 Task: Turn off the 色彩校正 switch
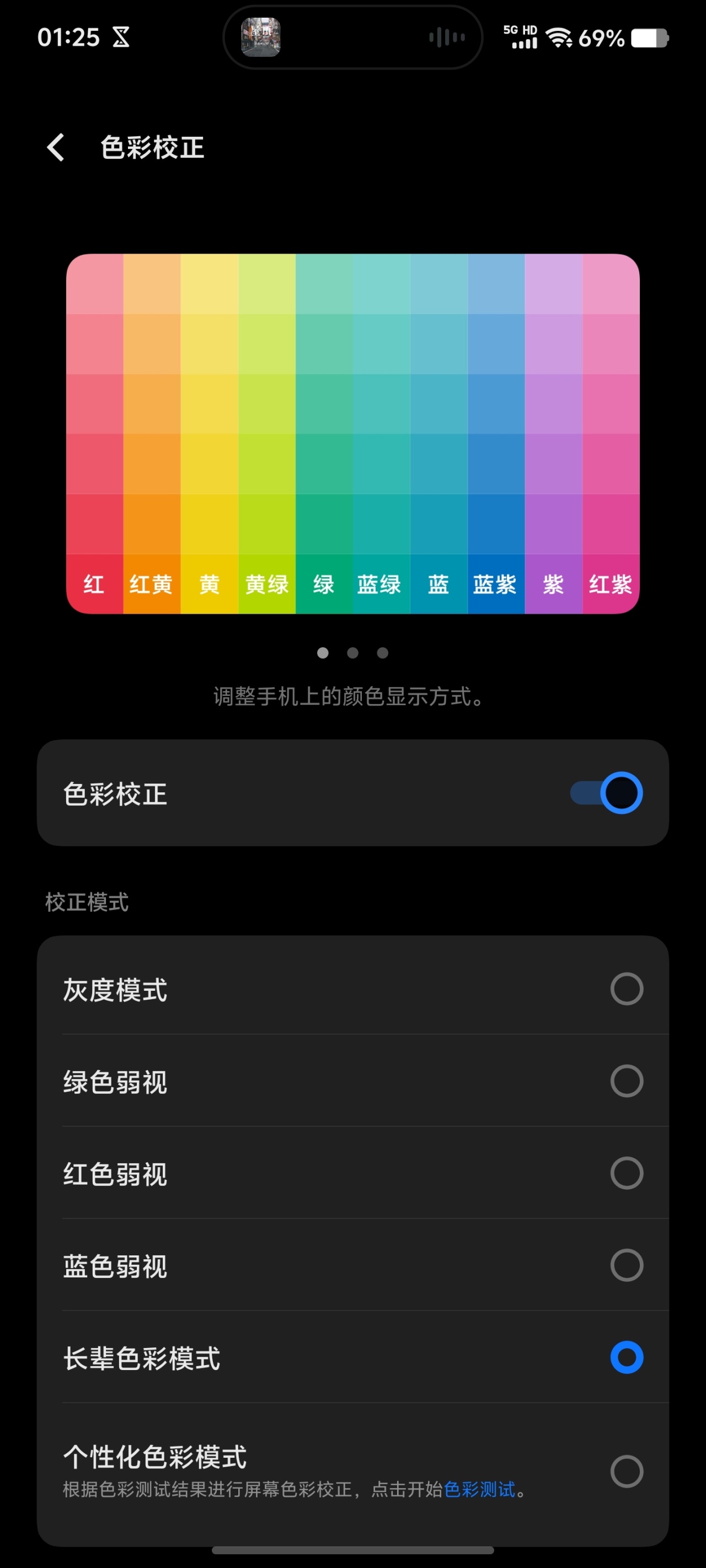[607, 793]
